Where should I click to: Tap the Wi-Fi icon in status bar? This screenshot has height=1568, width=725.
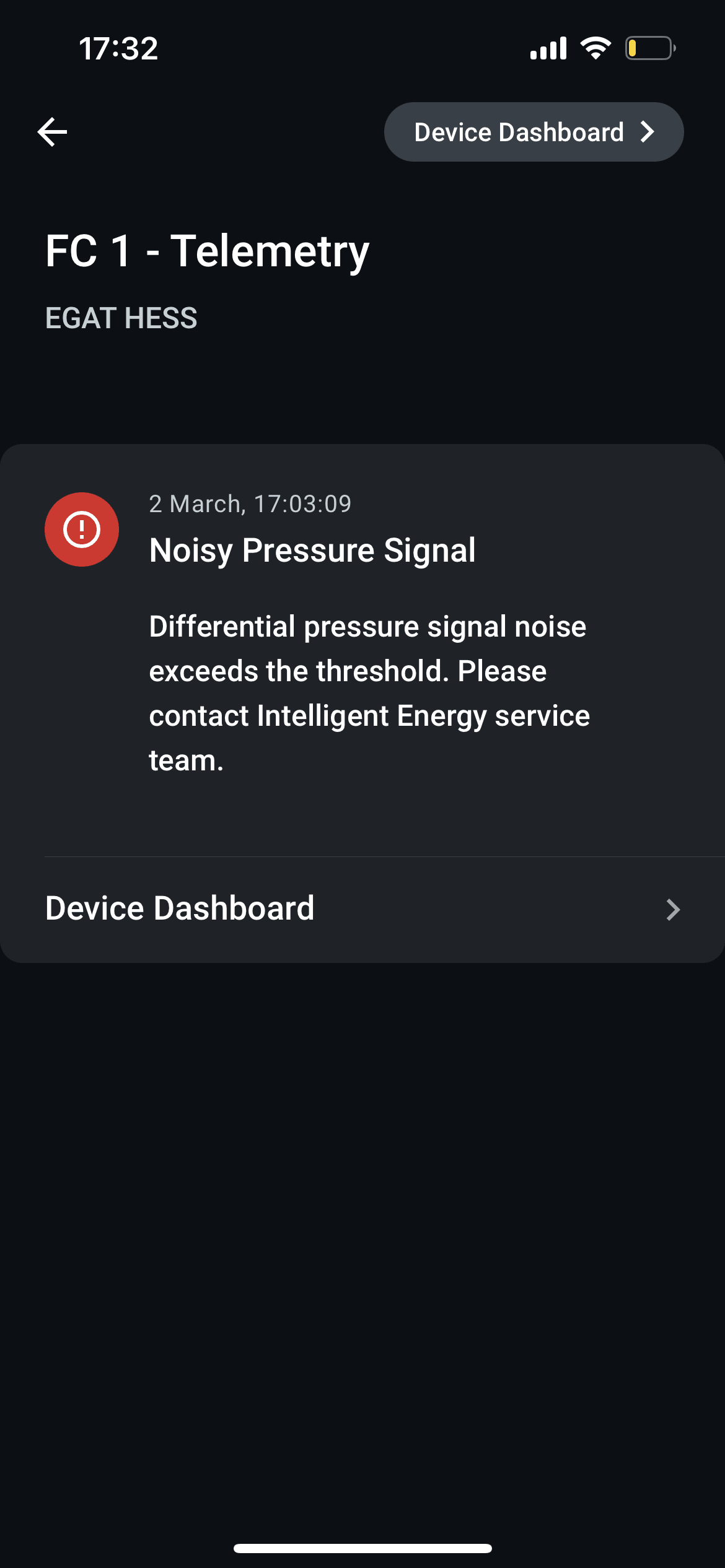[596, 48]
